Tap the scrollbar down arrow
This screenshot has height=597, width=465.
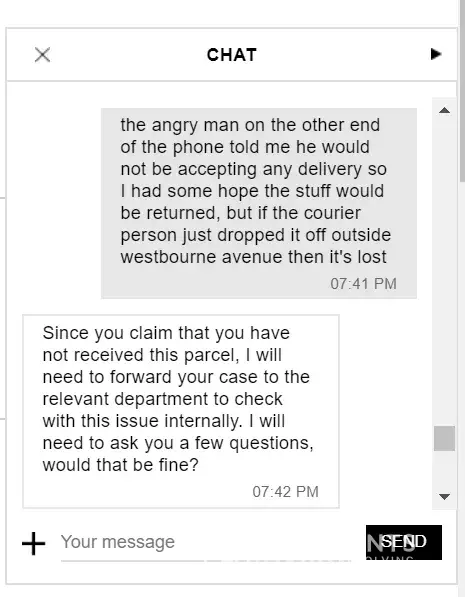click(444, 496)
